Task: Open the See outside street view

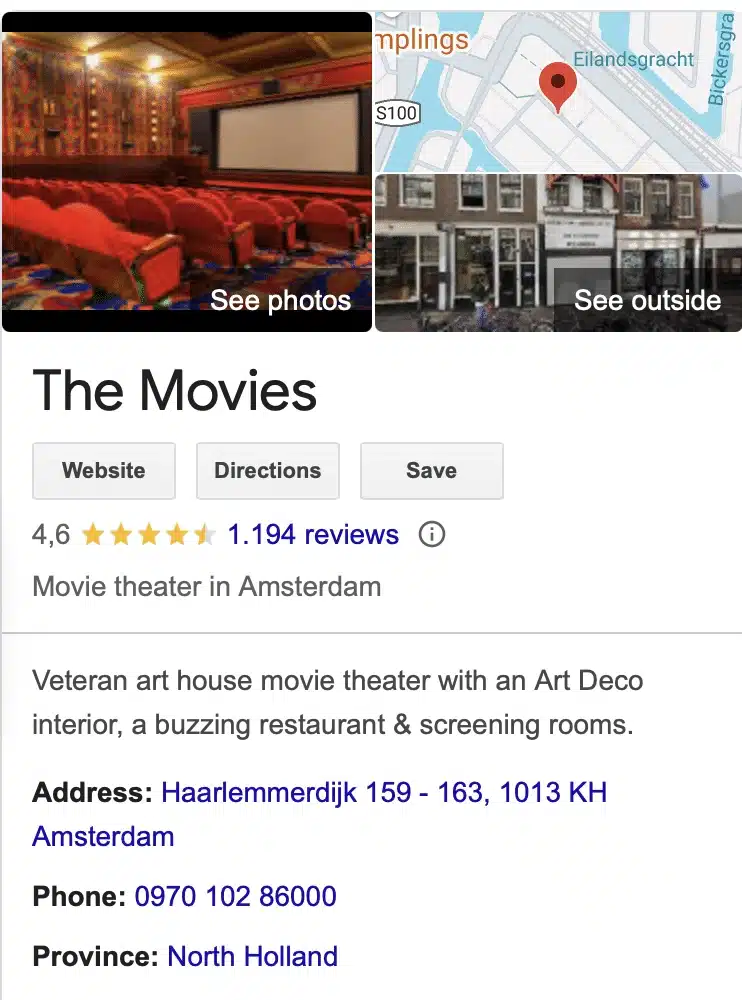Action: point(647,299)
